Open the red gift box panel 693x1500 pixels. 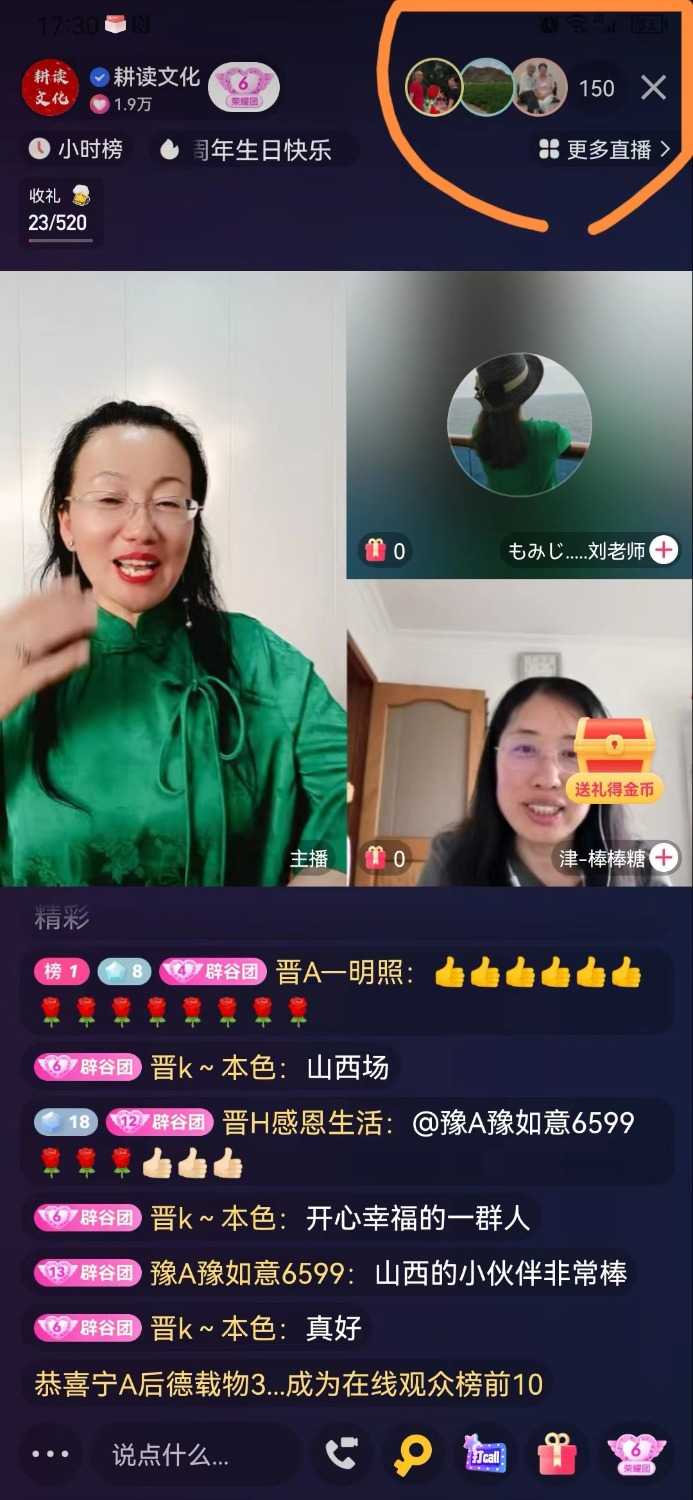tap(557, 1454)
